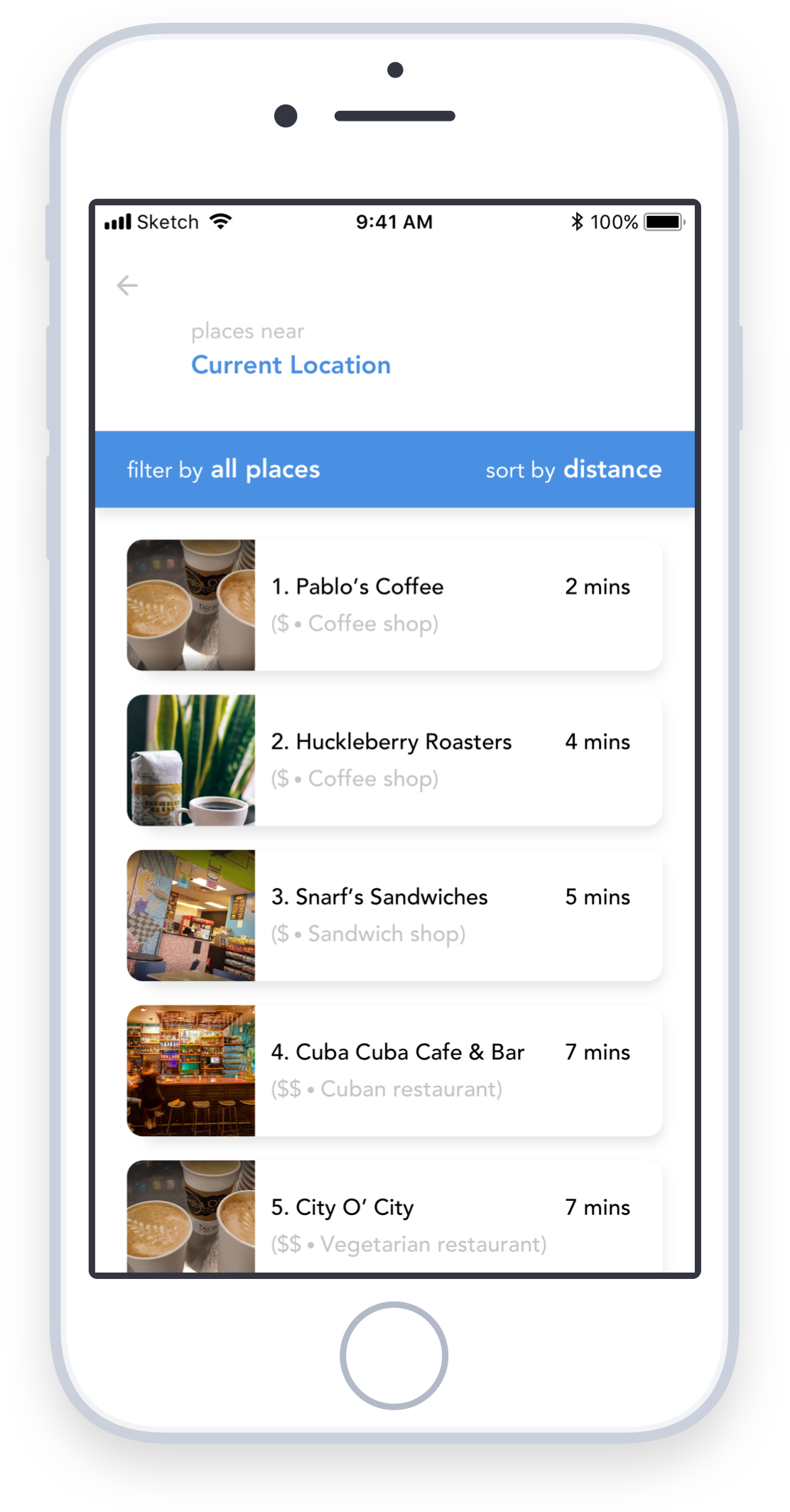Image resolution: width=790 pixels, height=1512 pixels.
Task: Change the sort by distance option
Action: [x=573, y=470]
